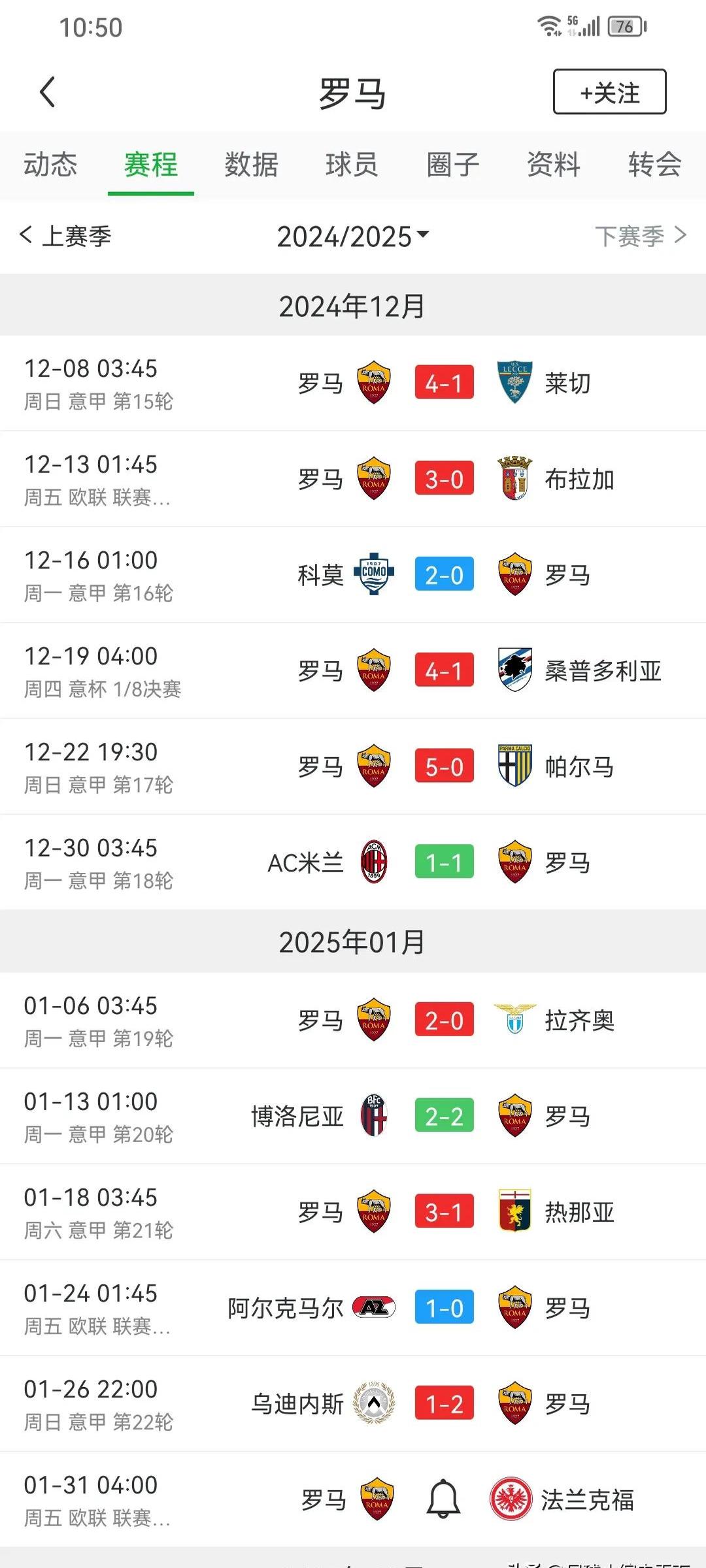706x1568 pixels.
Task: Tap the Wi-Fi status indicator
Action: tap(548, 25)
